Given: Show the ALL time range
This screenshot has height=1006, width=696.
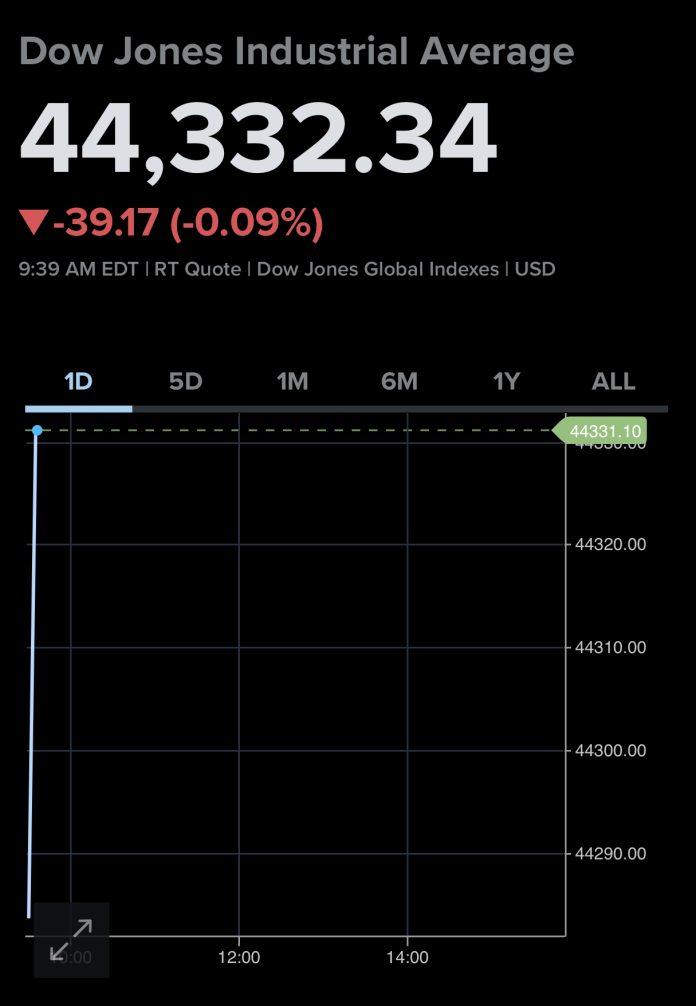Looking at the screenshot, I should point(613,382).
